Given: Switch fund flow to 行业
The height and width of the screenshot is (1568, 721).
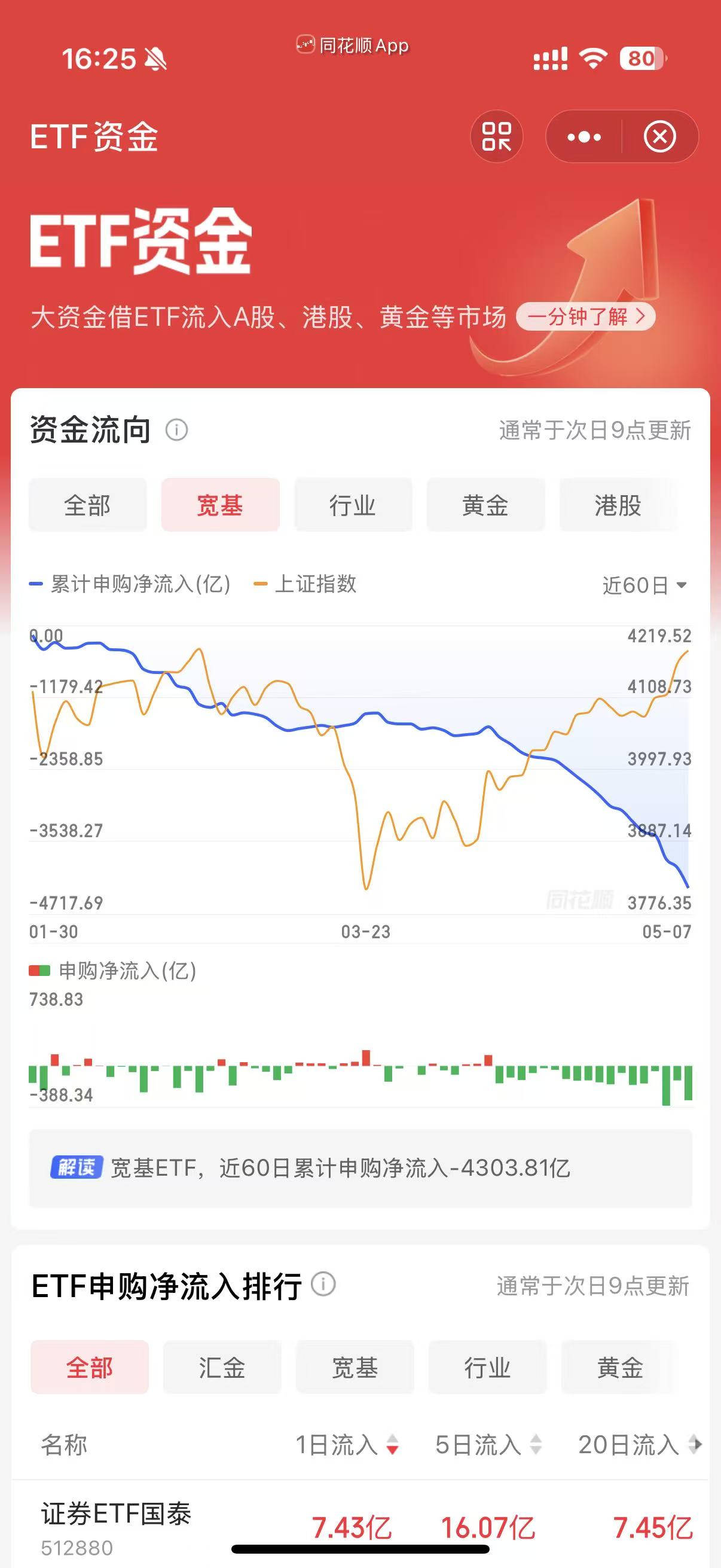Looking at the screenshot, I should coord(353,505).
